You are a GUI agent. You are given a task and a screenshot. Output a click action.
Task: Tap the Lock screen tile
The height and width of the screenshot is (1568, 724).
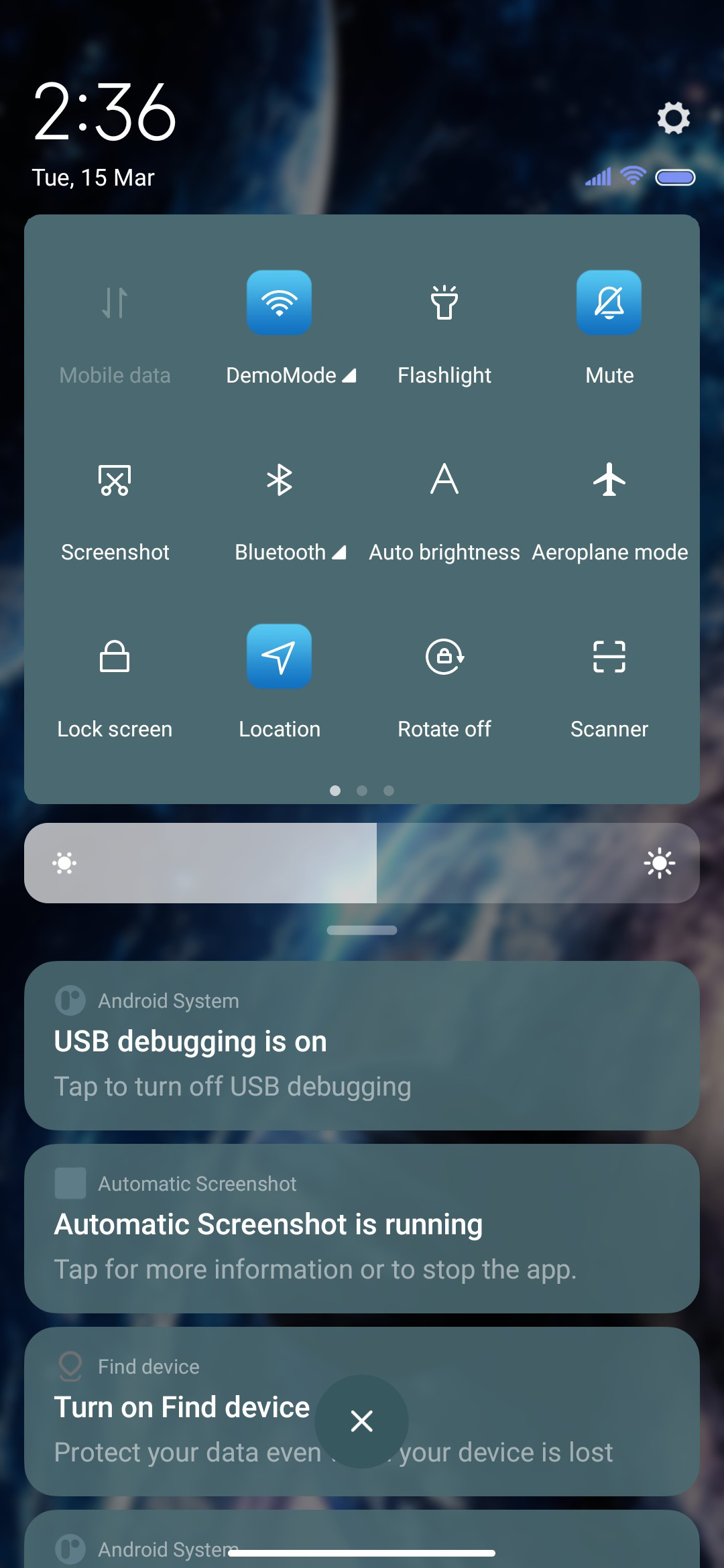coord(115,657)
